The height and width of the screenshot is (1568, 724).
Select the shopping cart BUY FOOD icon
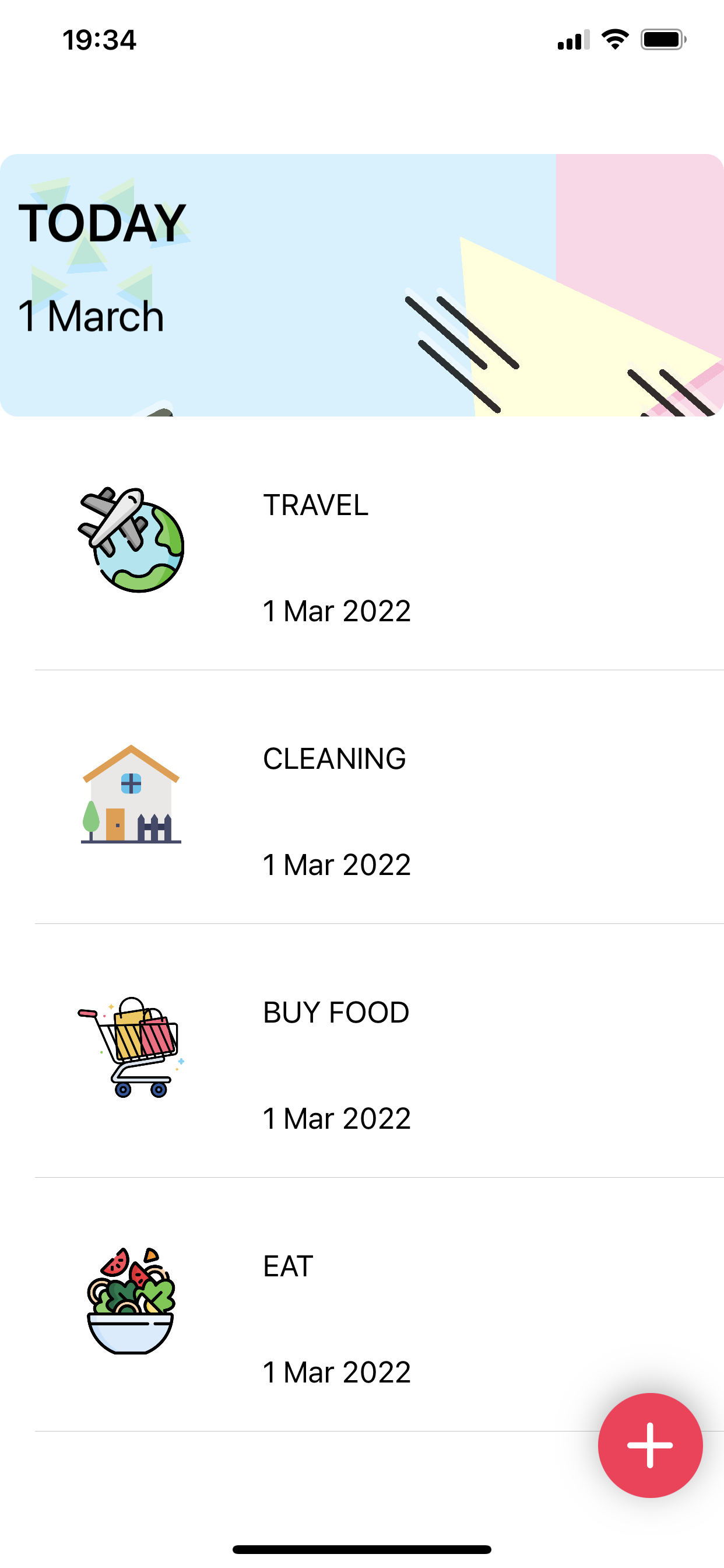(x=131, y=1050)
